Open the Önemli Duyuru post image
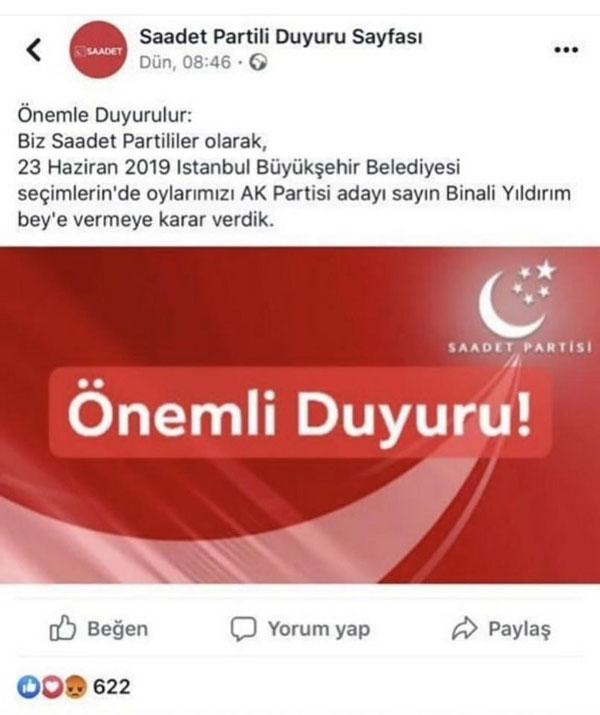 pyautogui.click(x=300, y=415)
